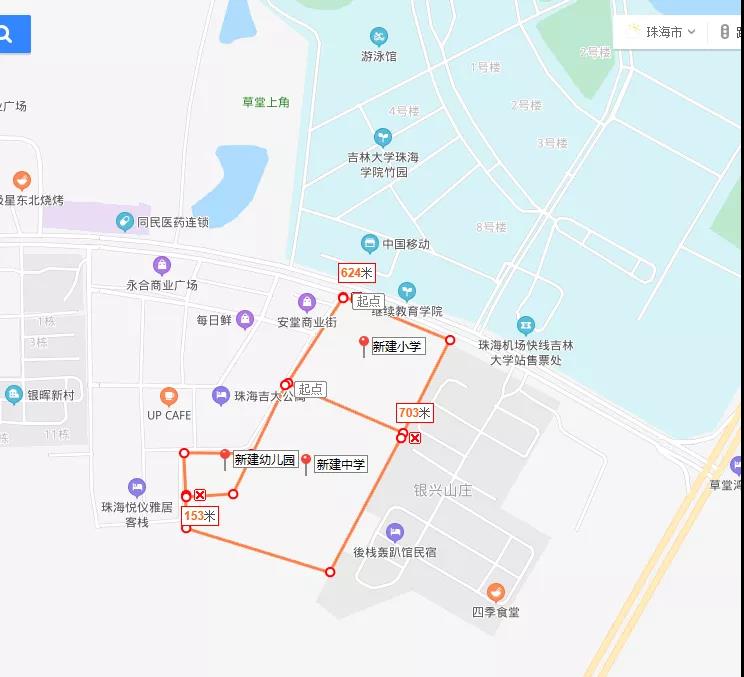Open the 游泳馆 place marker

pyautogui.click(x=380, y=37)
